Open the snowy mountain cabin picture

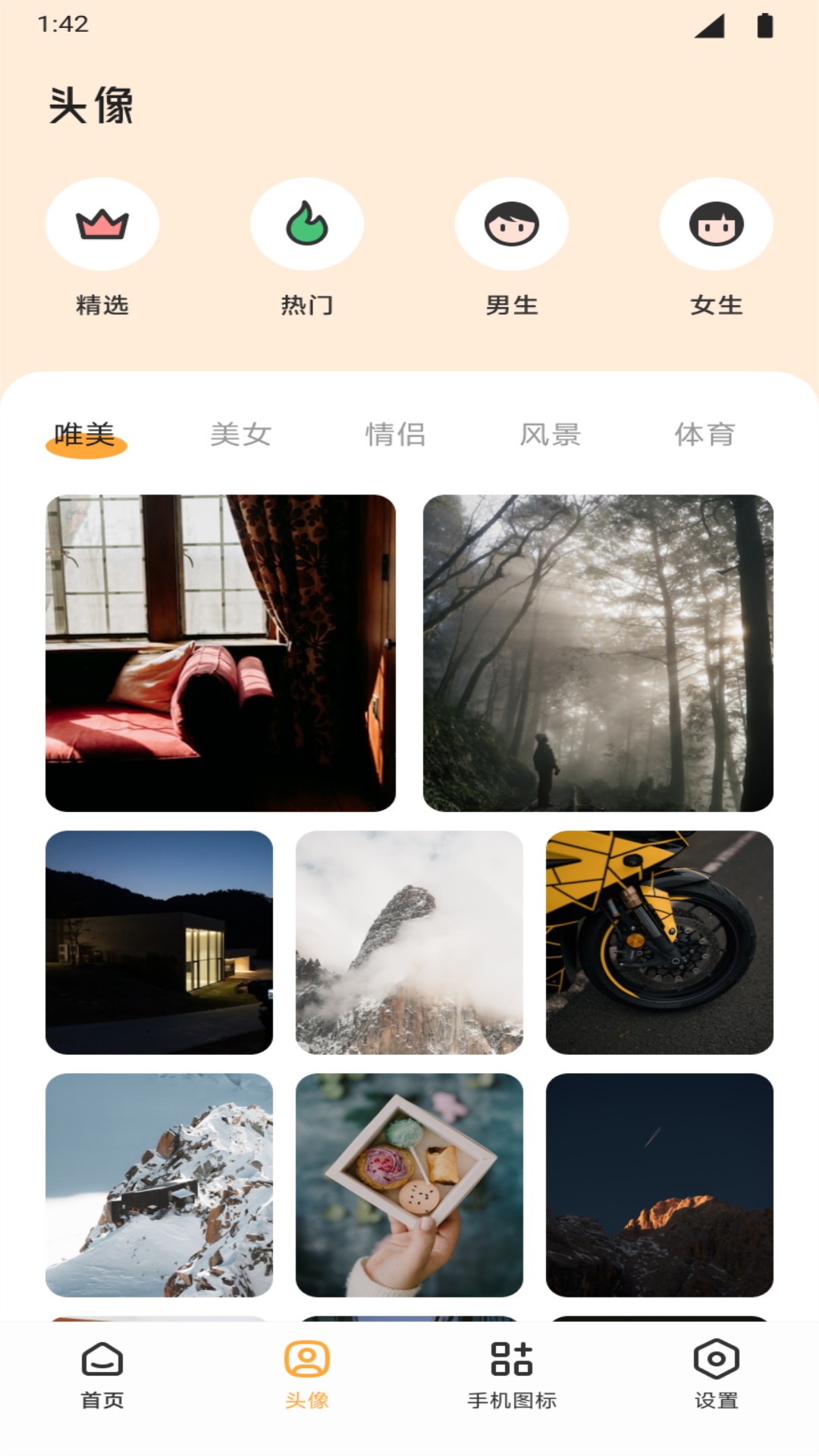tap(159, 1185)
